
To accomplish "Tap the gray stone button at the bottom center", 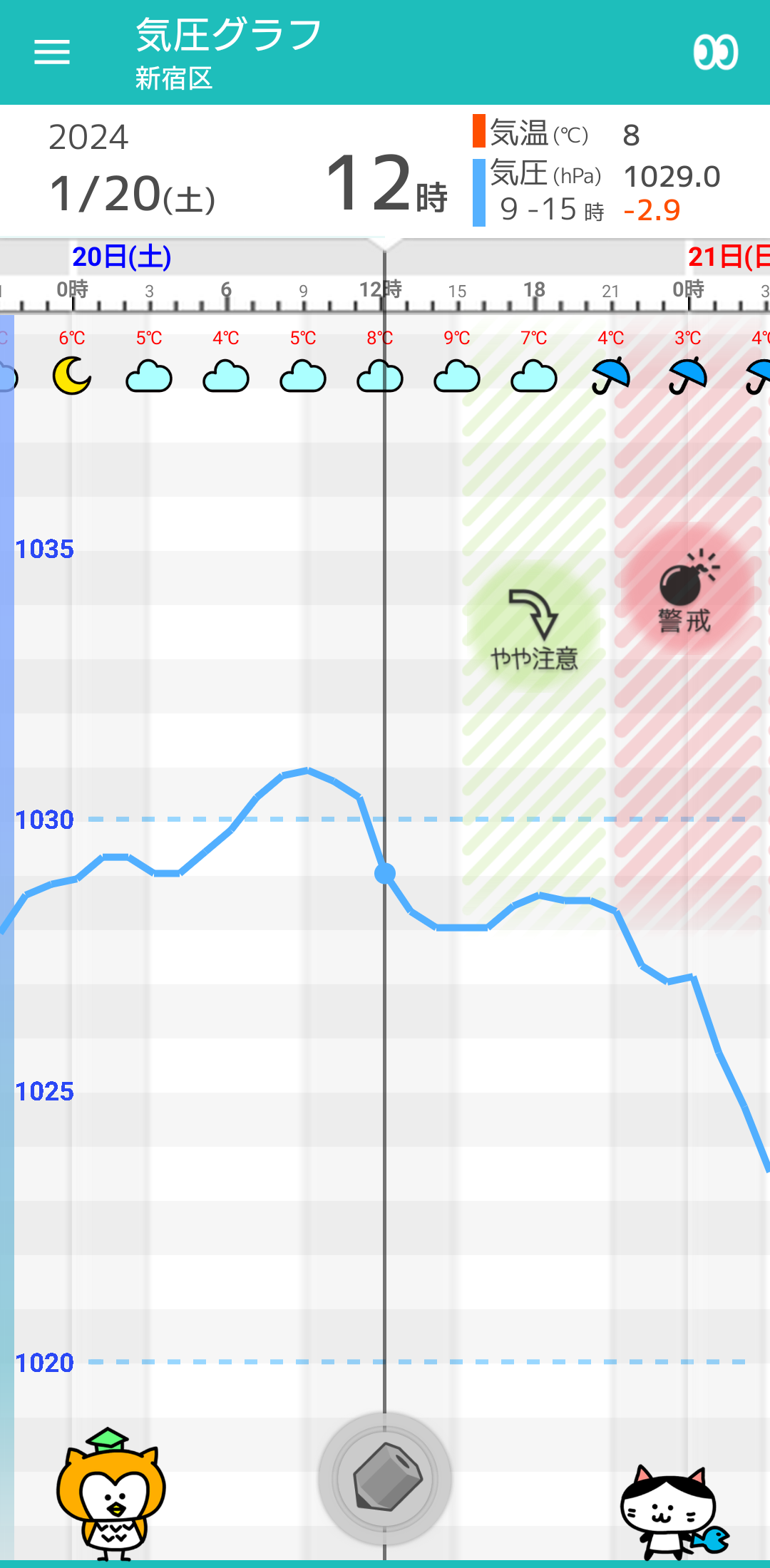I will point(385,1480).
